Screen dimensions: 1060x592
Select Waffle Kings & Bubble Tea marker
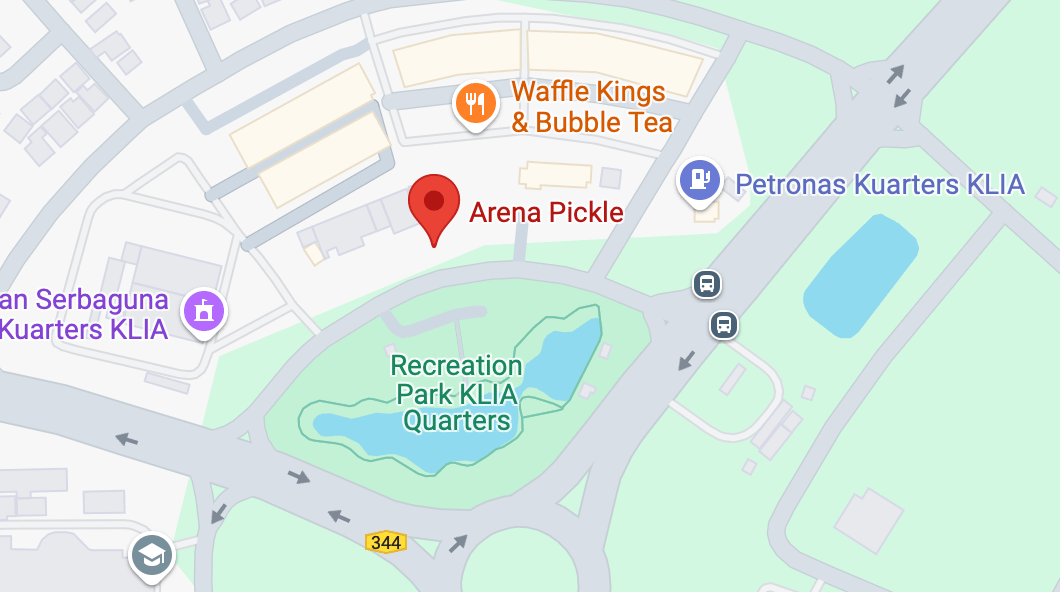click(x=476, y=103)
